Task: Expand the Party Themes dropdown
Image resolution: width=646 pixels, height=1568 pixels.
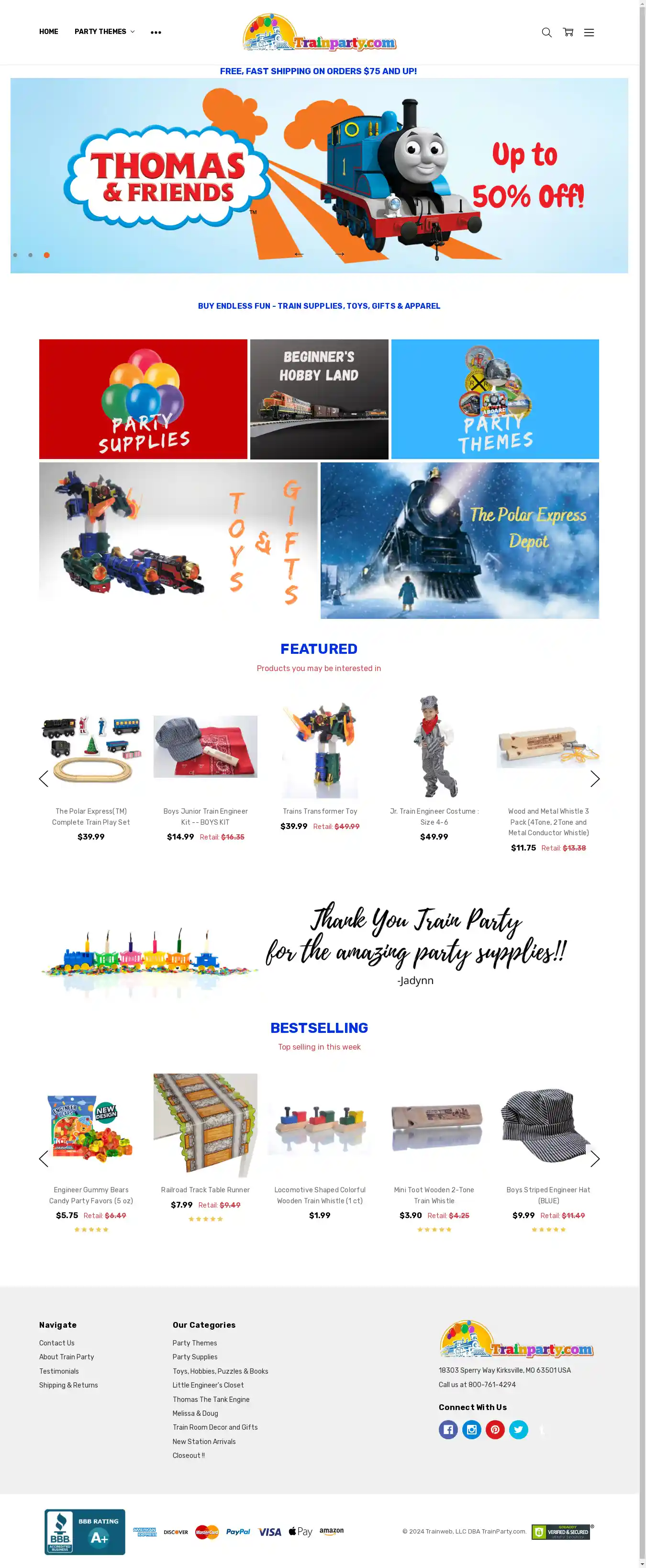Action: 104,32
